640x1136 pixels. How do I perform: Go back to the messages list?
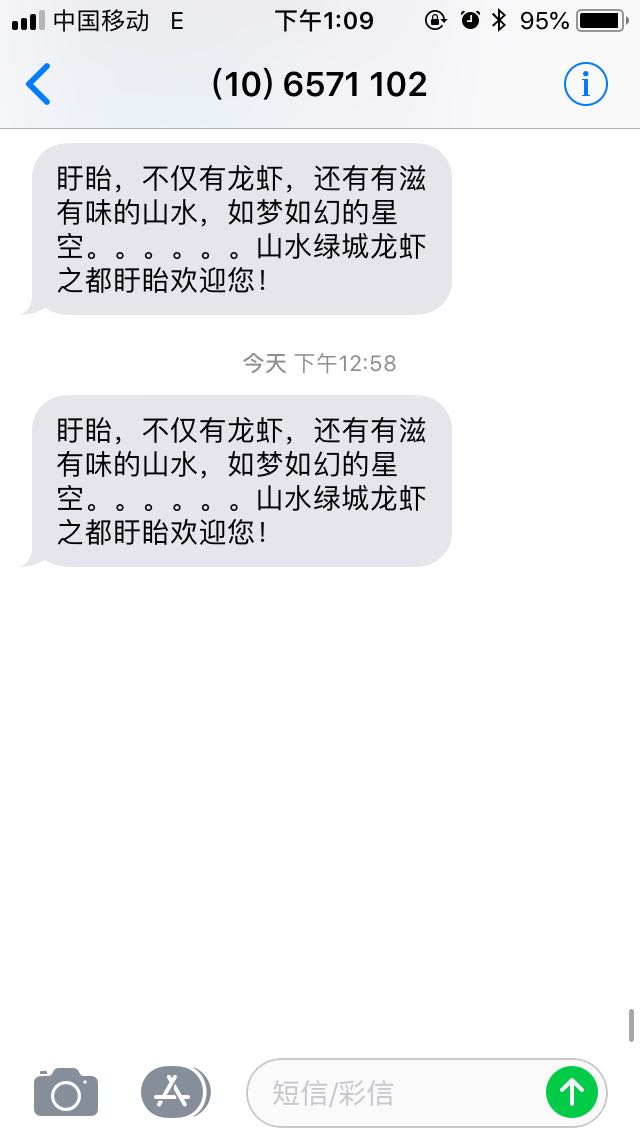point(38,84)
